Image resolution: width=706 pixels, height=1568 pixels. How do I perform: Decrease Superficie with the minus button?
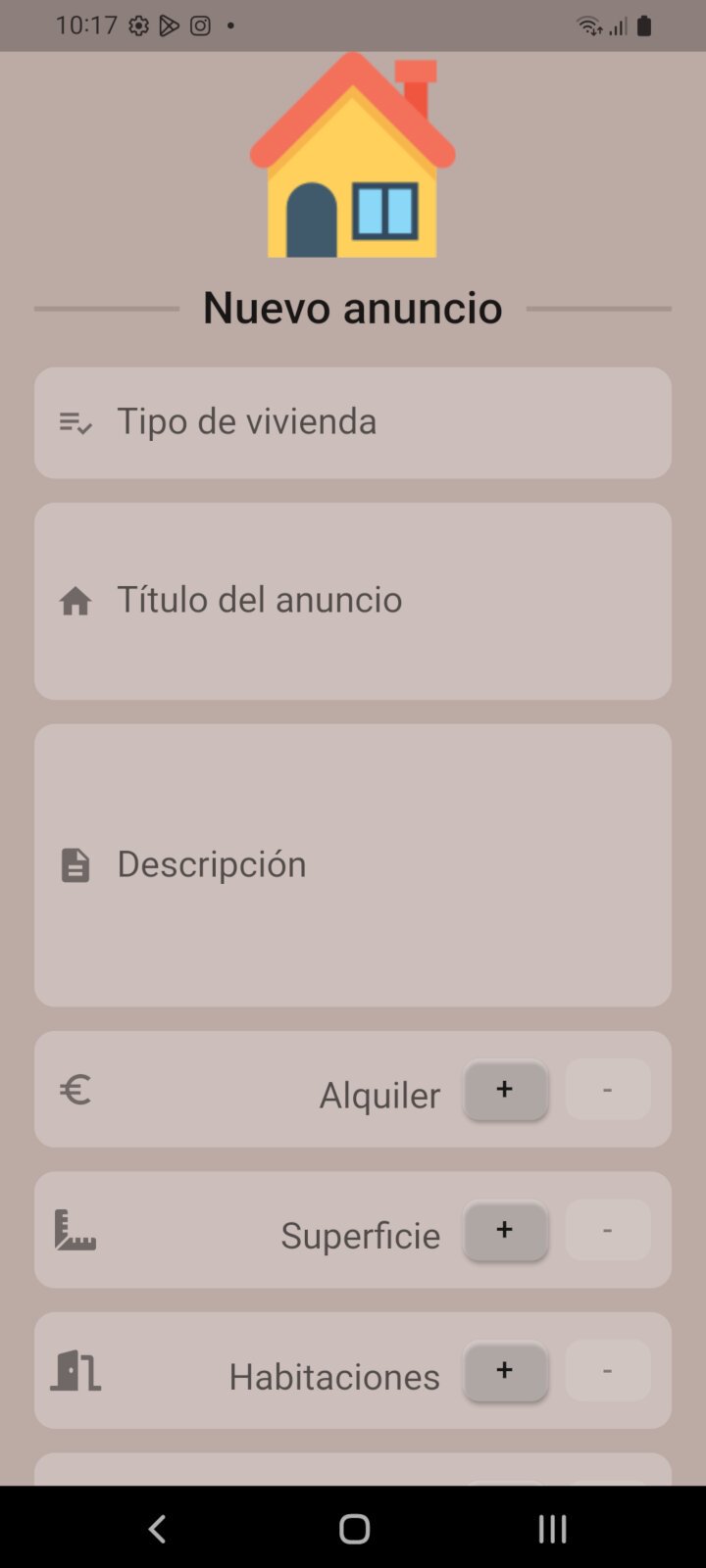[608, 1230]
